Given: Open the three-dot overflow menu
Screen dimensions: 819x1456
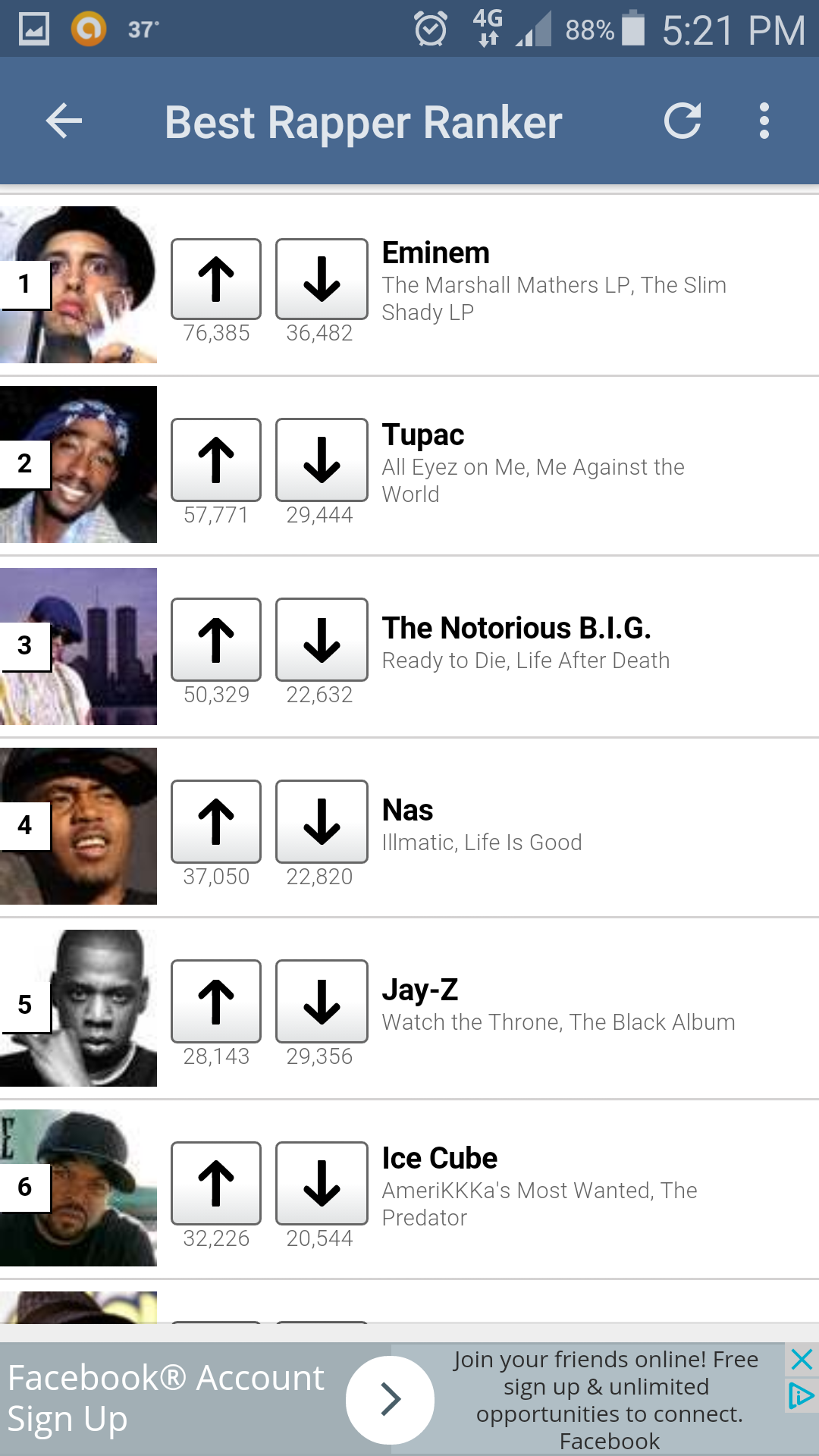Looking at the screenshot, I should [x=765, y=120].
